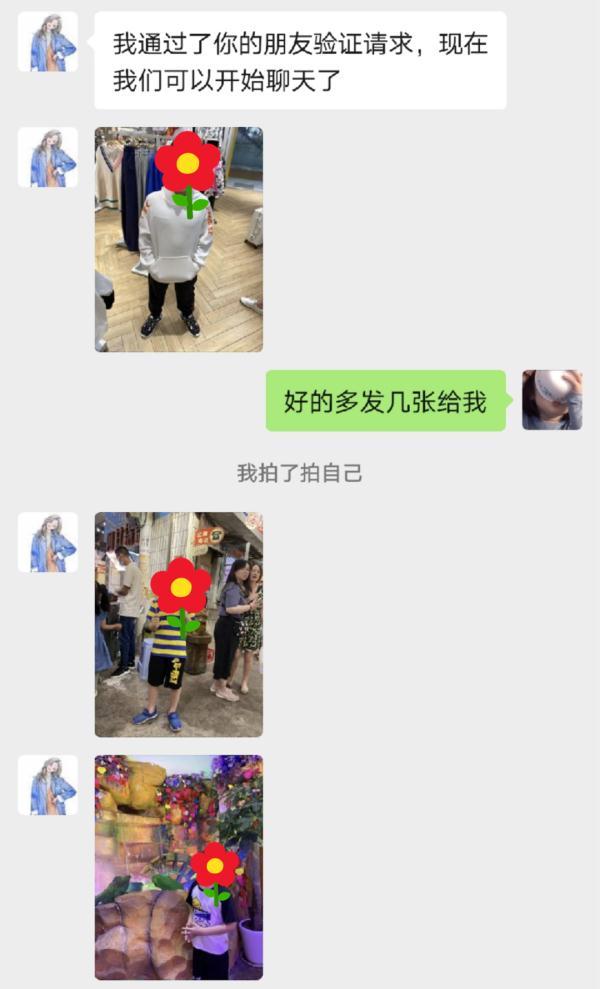
Task: Tap the contact's avatar beside the clothing store photo
Action: (47, 158)
